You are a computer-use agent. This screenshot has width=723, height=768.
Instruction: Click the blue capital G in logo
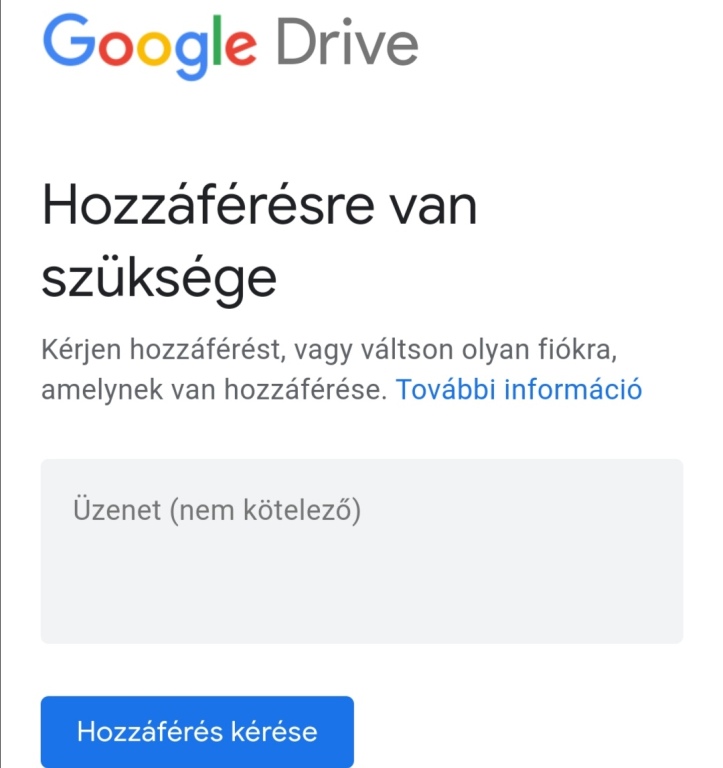[x=70, y=43]
